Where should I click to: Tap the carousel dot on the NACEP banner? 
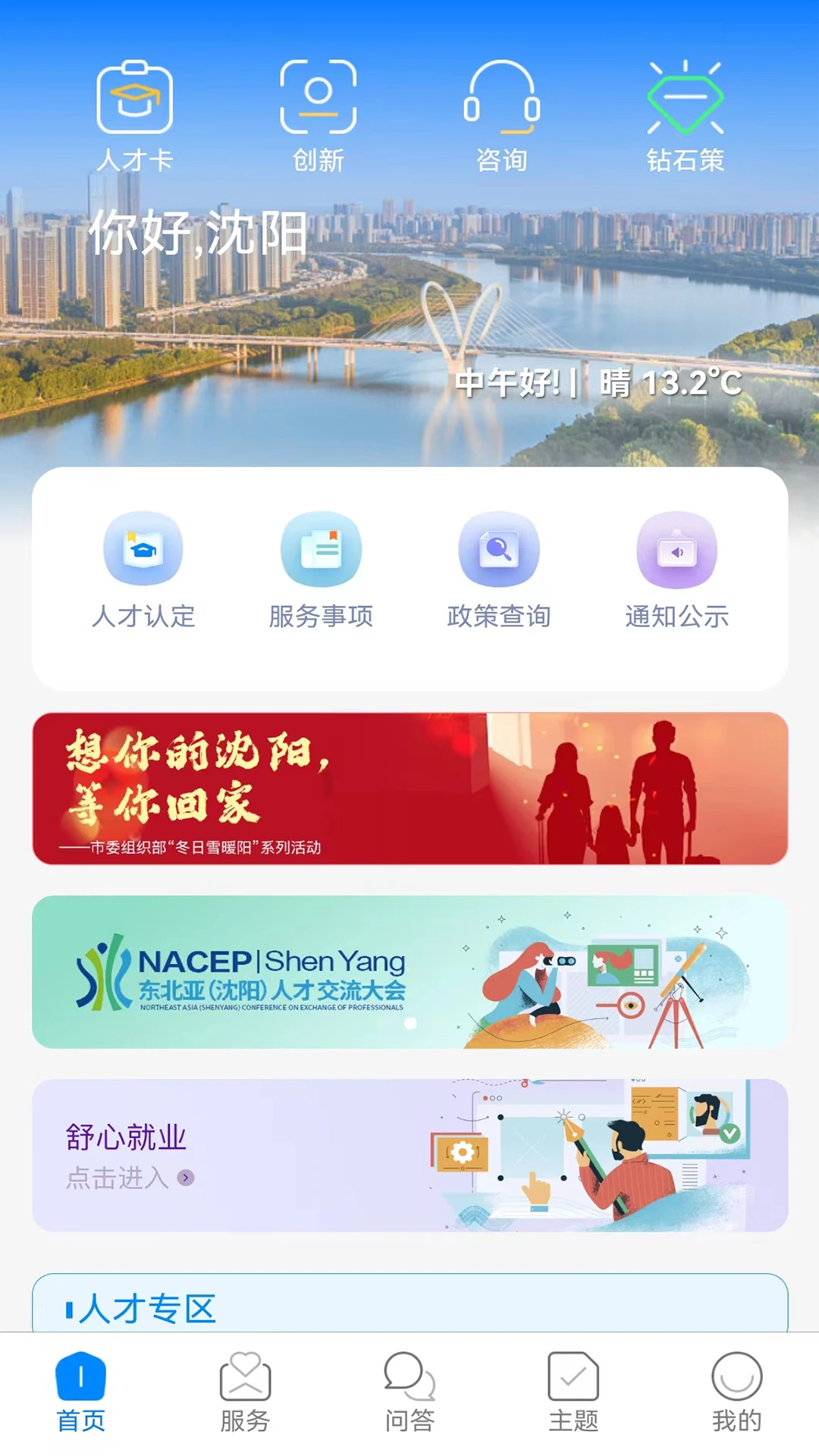tap(410, 1023)
